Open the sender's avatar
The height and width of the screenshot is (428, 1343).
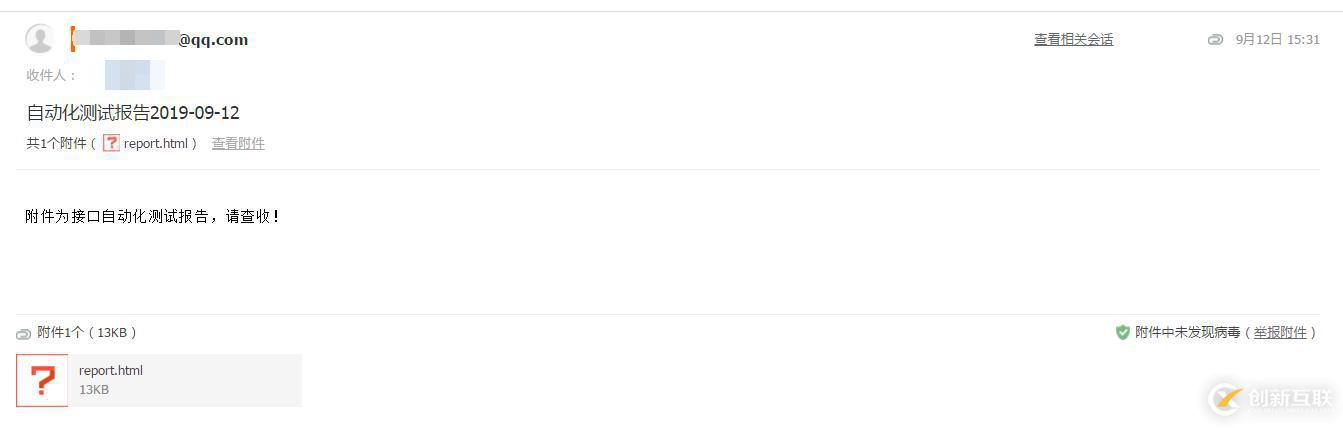(40, 39)
